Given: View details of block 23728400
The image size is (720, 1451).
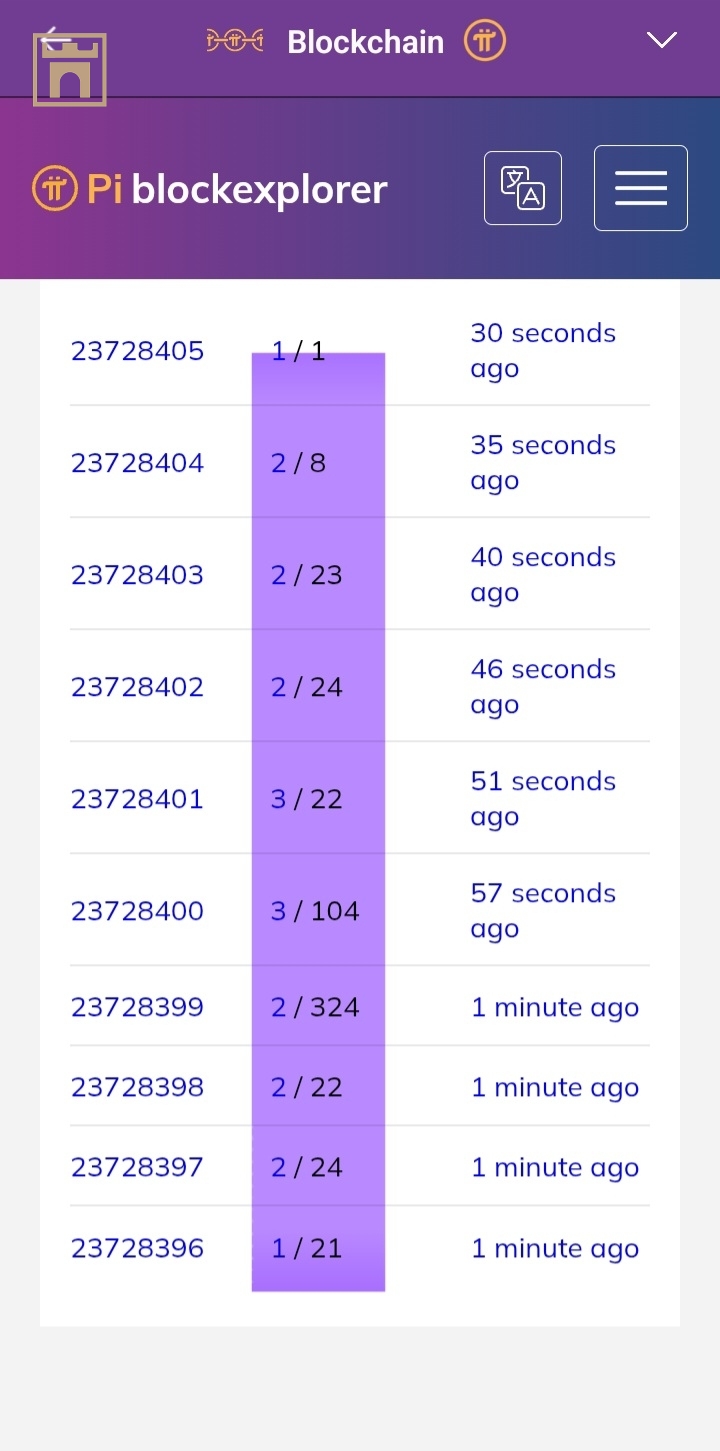Looking at the screenshot, I should tap(137, 911).
